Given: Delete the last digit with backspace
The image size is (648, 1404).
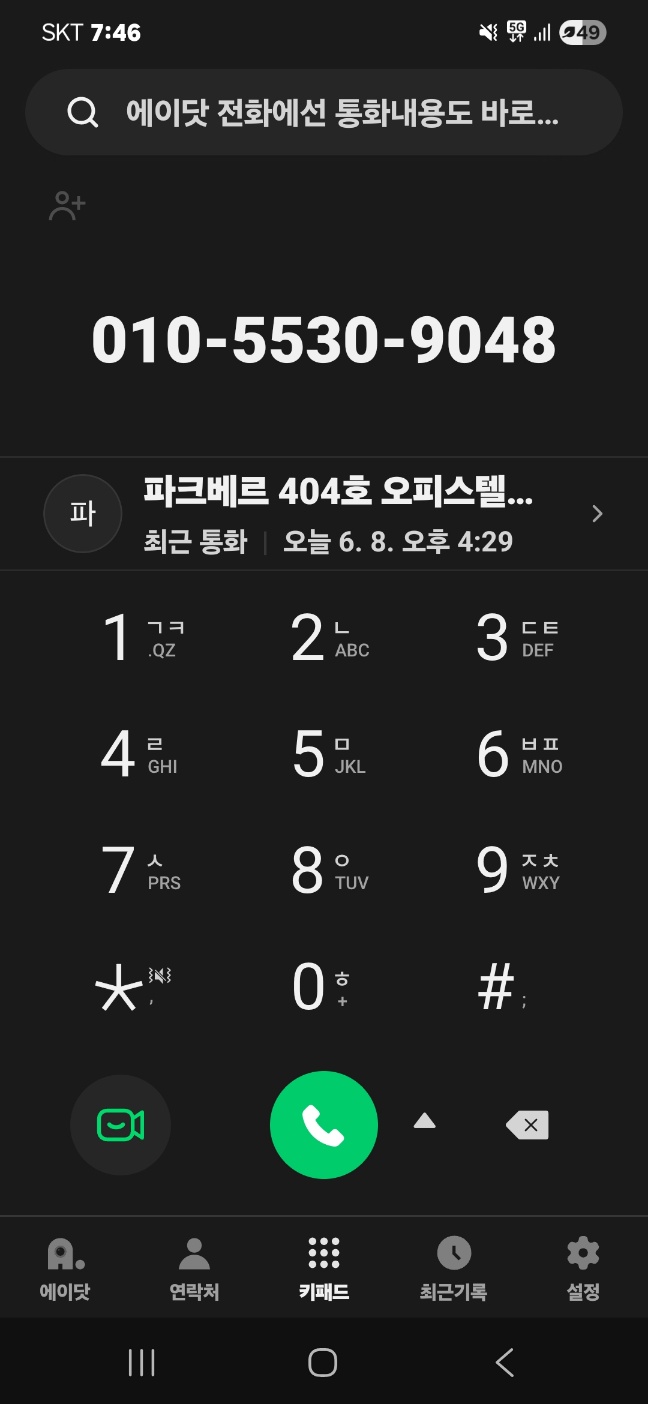Looking at the screenshot, I should [x=527, y=1125].
